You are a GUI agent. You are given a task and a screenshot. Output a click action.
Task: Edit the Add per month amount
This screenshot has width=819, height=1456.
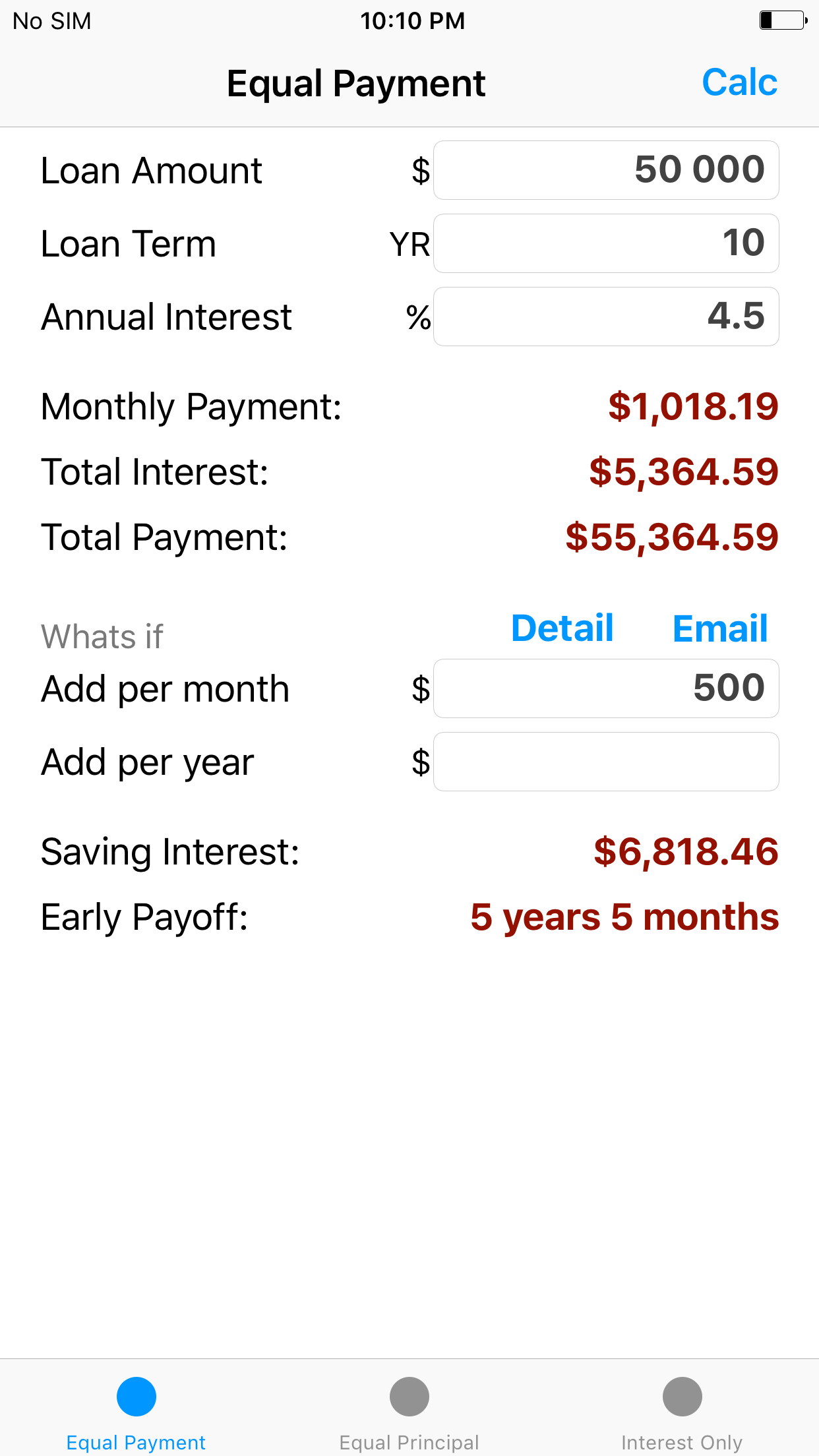coord(606,688)
